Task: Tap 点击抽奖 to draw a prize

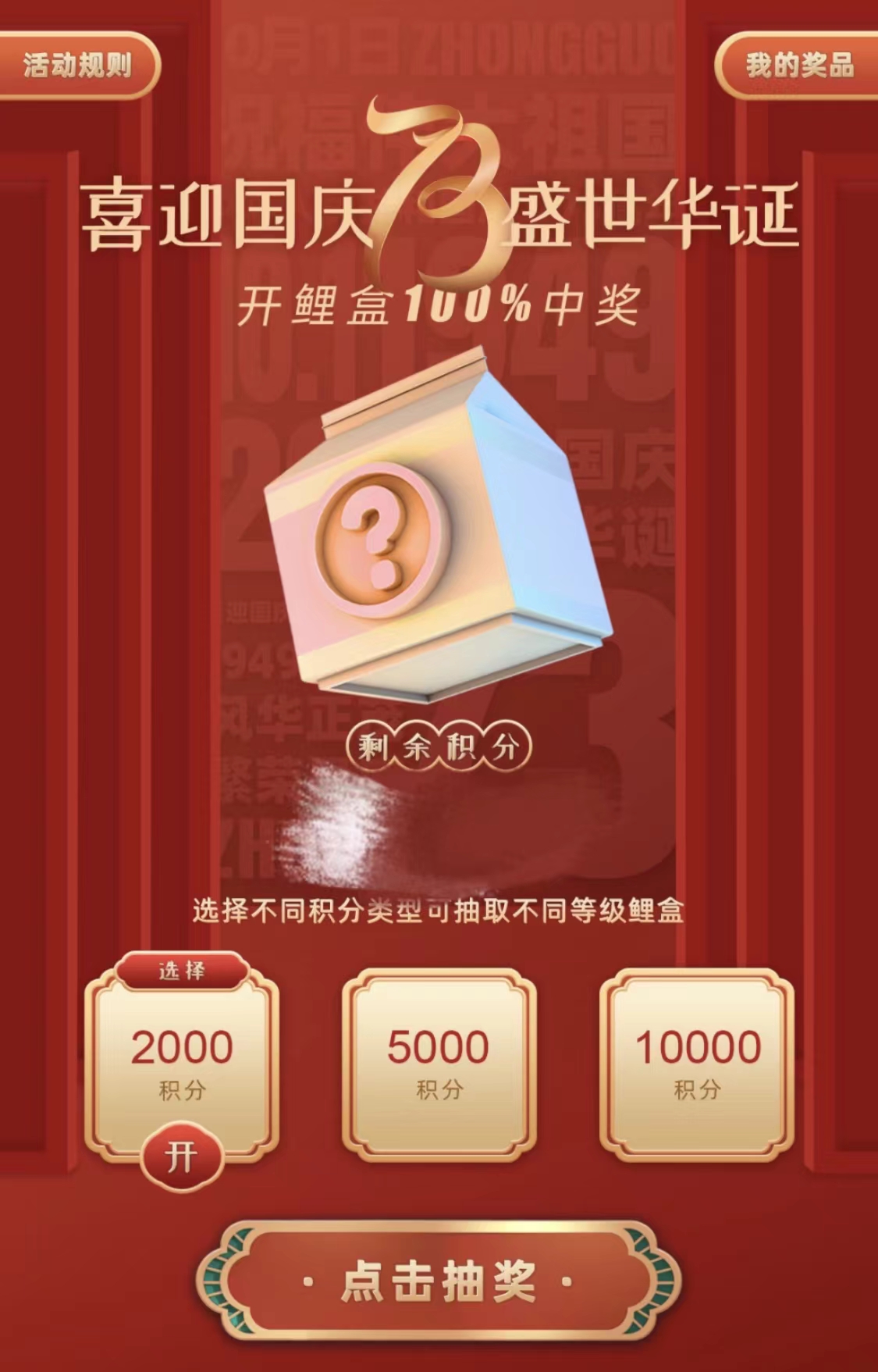Action: tap(439, 1281)
